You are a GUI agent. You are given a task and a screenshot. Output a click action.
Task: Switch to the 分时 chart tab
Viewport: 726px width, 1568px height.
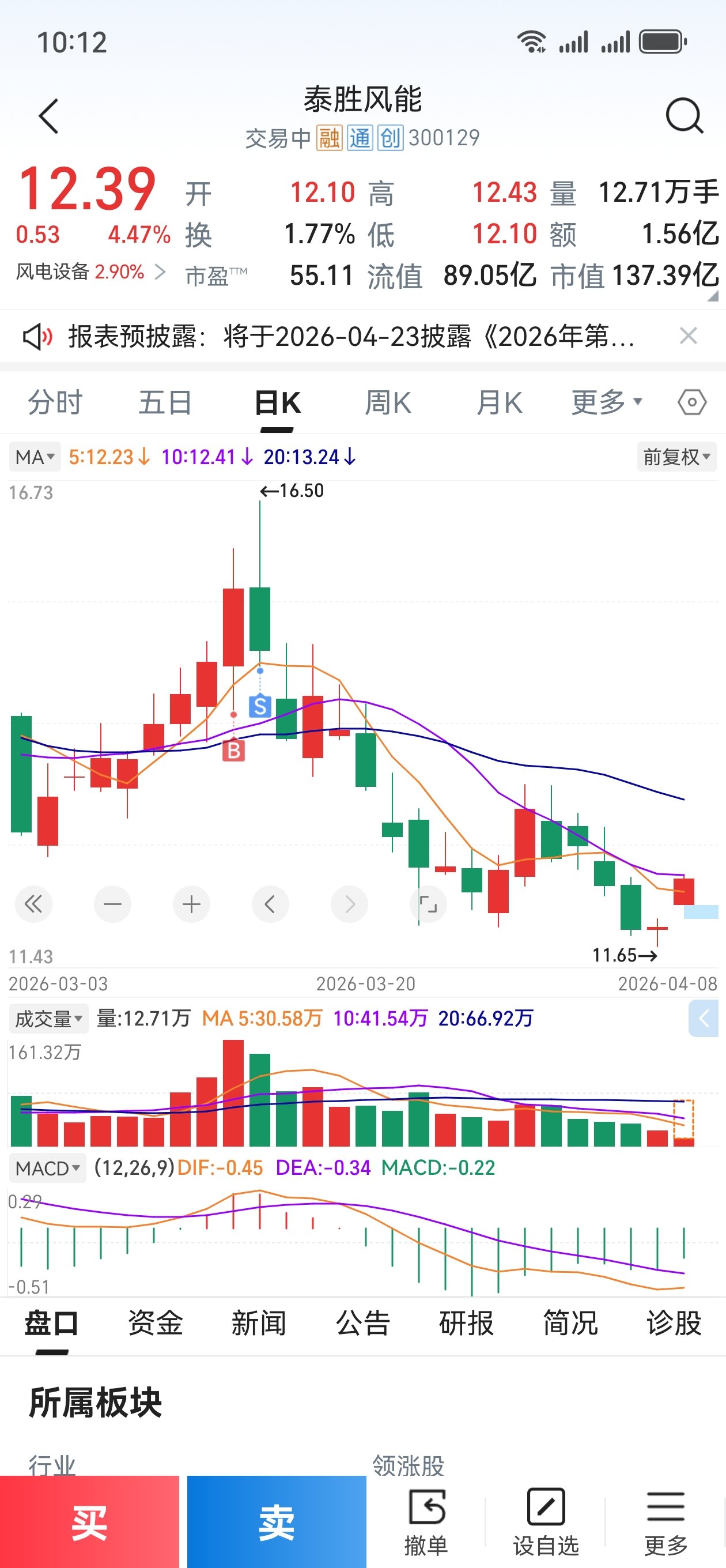tap(55, 403)
